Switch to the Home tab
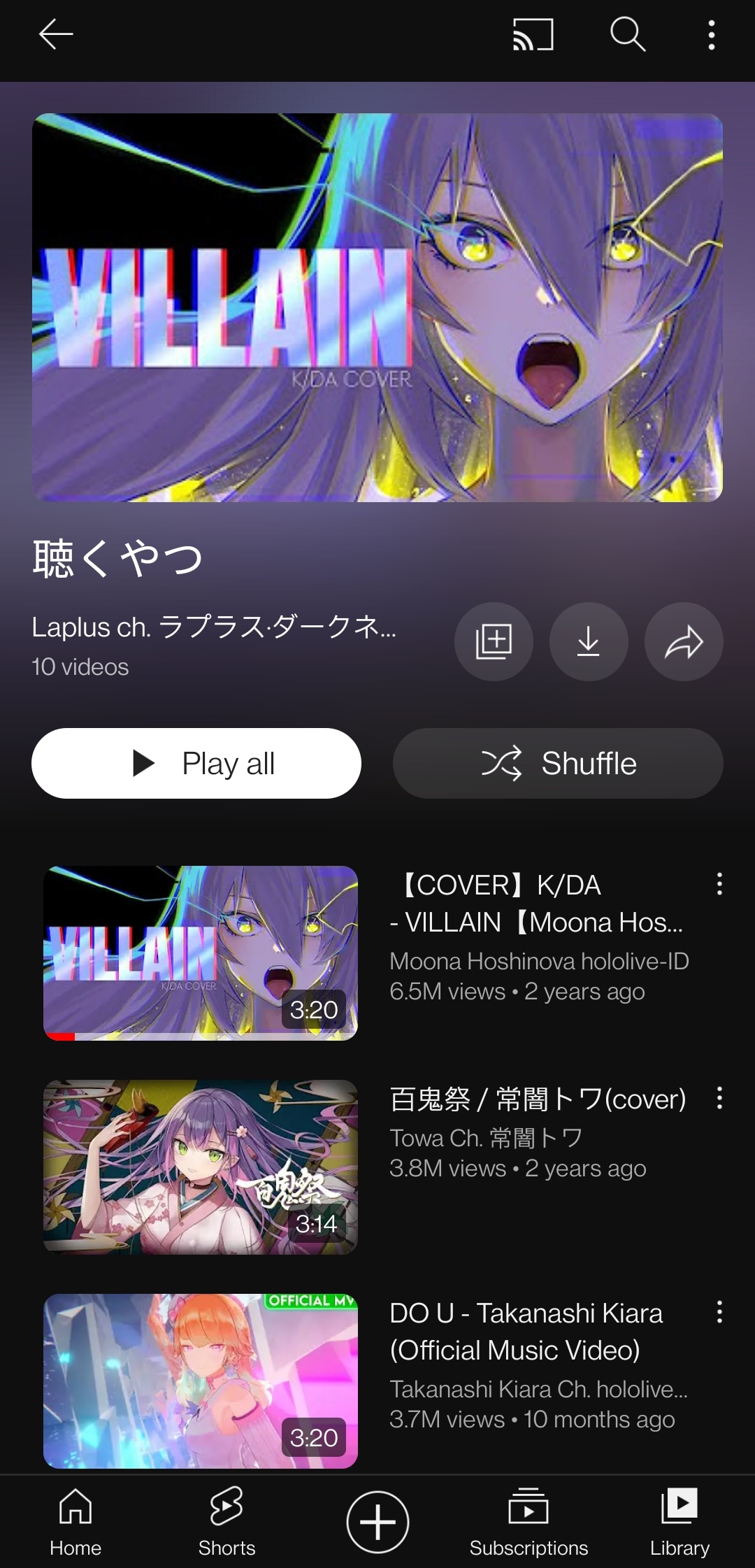The image size is (755, 1568). [75, 1522]
